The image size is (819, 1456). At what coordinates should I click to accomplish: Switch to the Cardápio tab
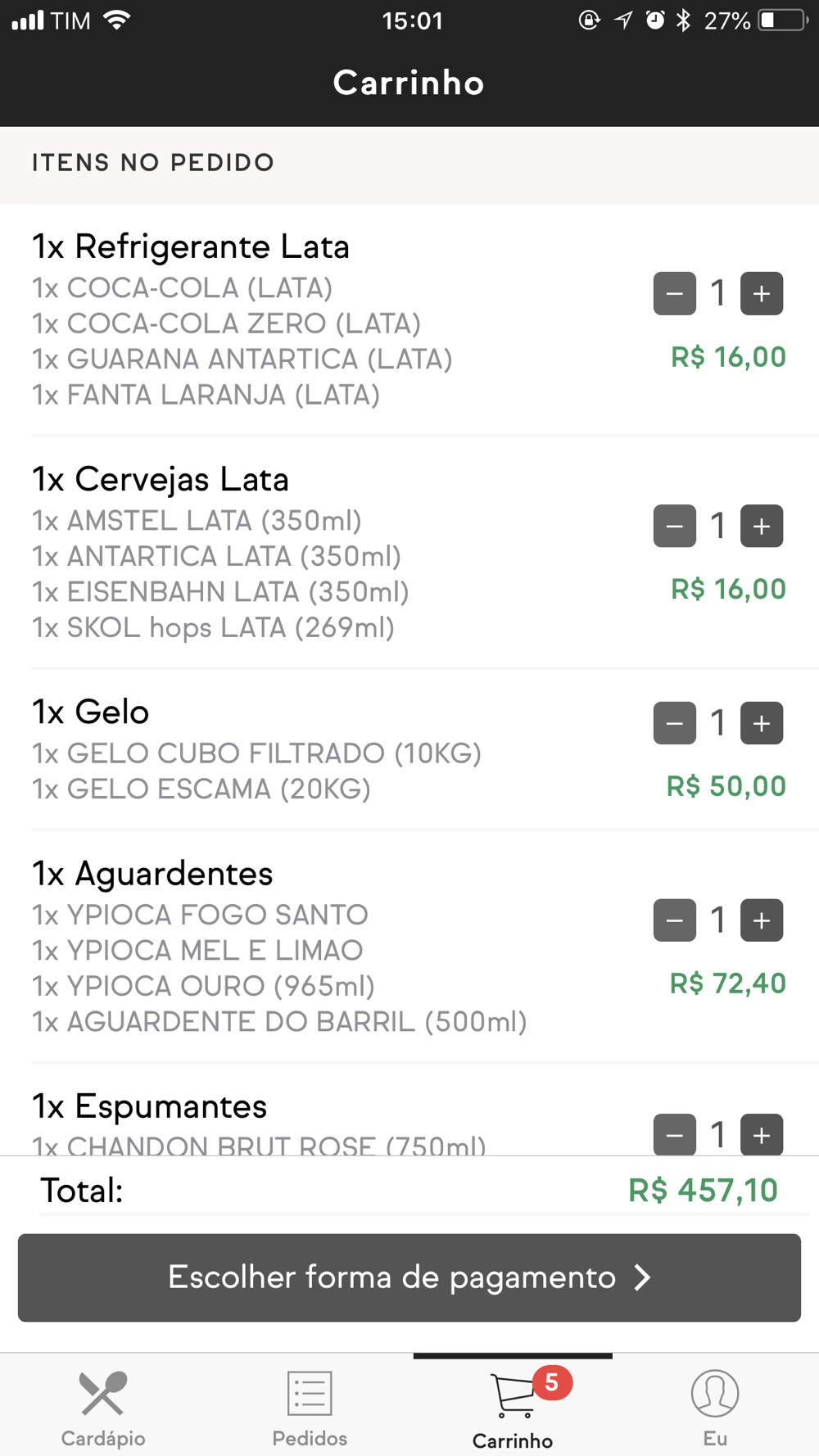pyautogui.click(x=103, y=1408)
